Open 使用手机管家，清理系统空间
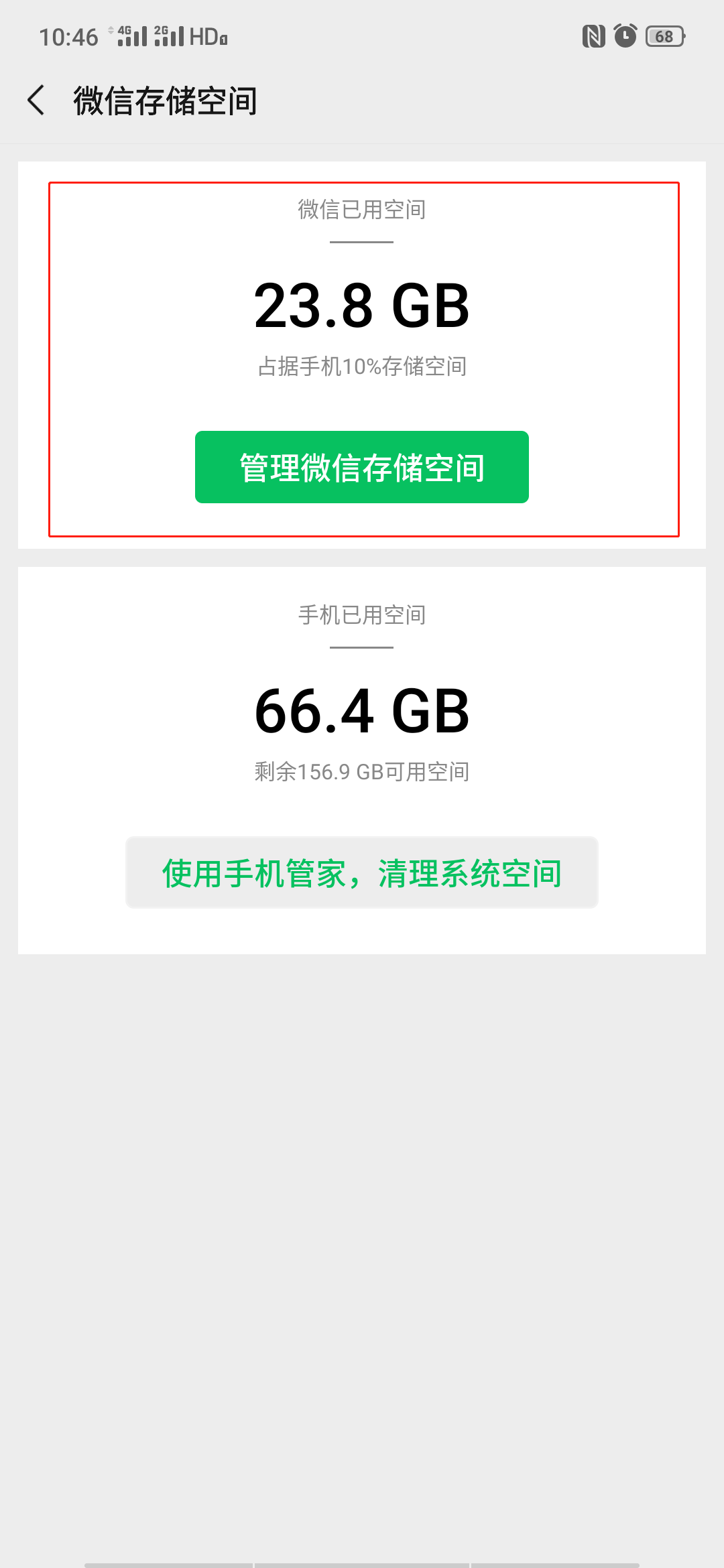 362,872
